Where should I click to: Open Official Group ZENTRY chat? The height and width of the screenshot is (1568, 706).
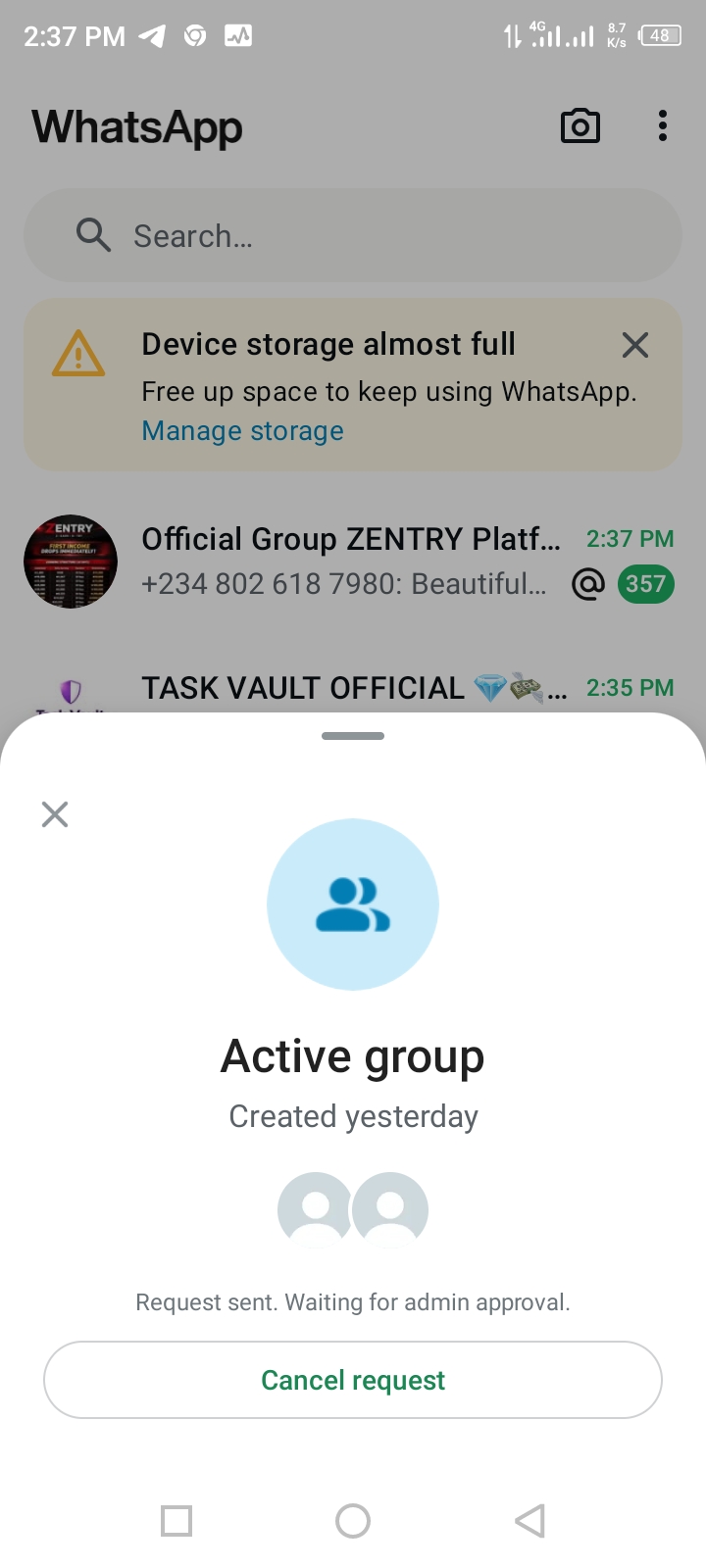point(351,562)
